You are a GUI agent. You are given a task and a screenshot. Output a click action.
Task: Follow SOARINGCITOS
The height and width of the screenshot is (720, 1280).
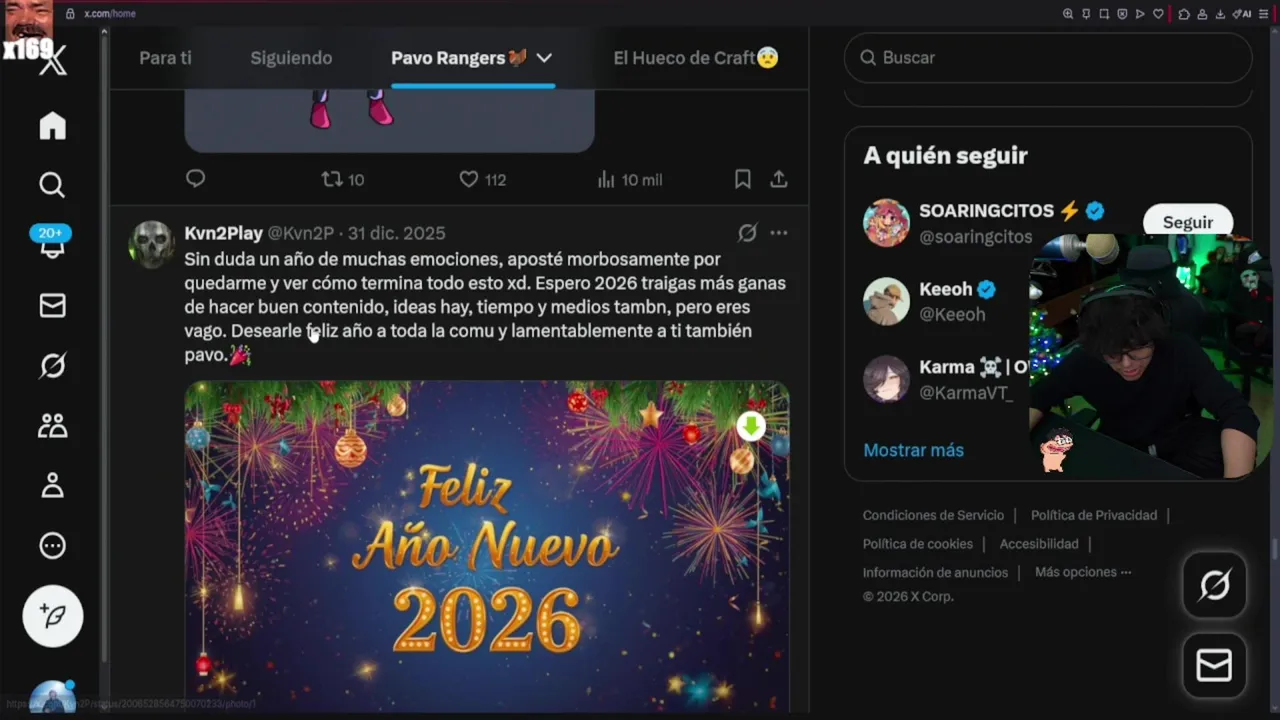click(x=1187, y=222)
